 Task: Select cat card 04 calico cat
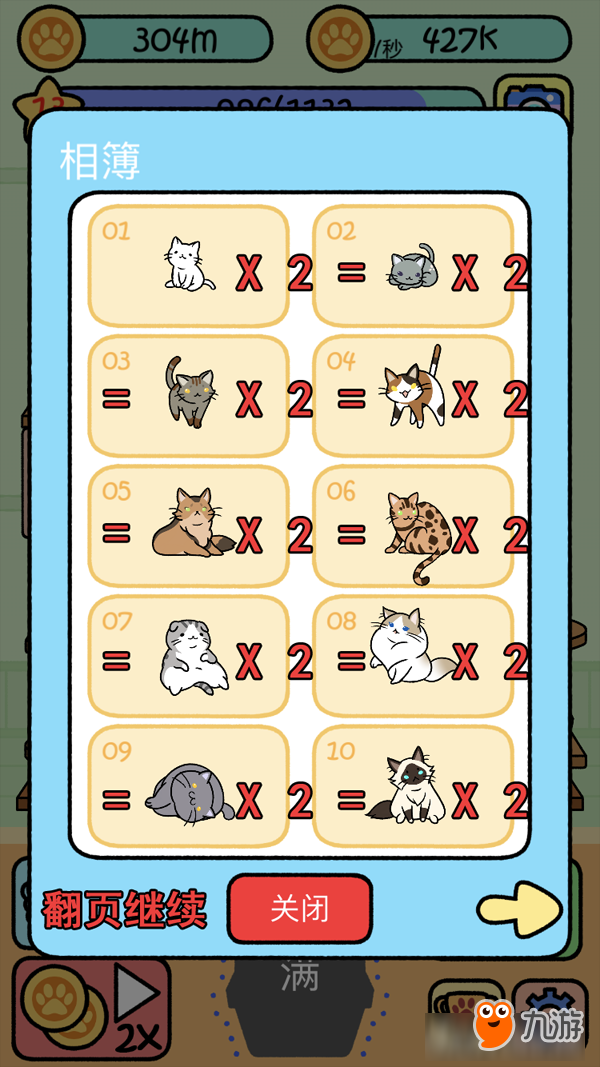point(412,396)
